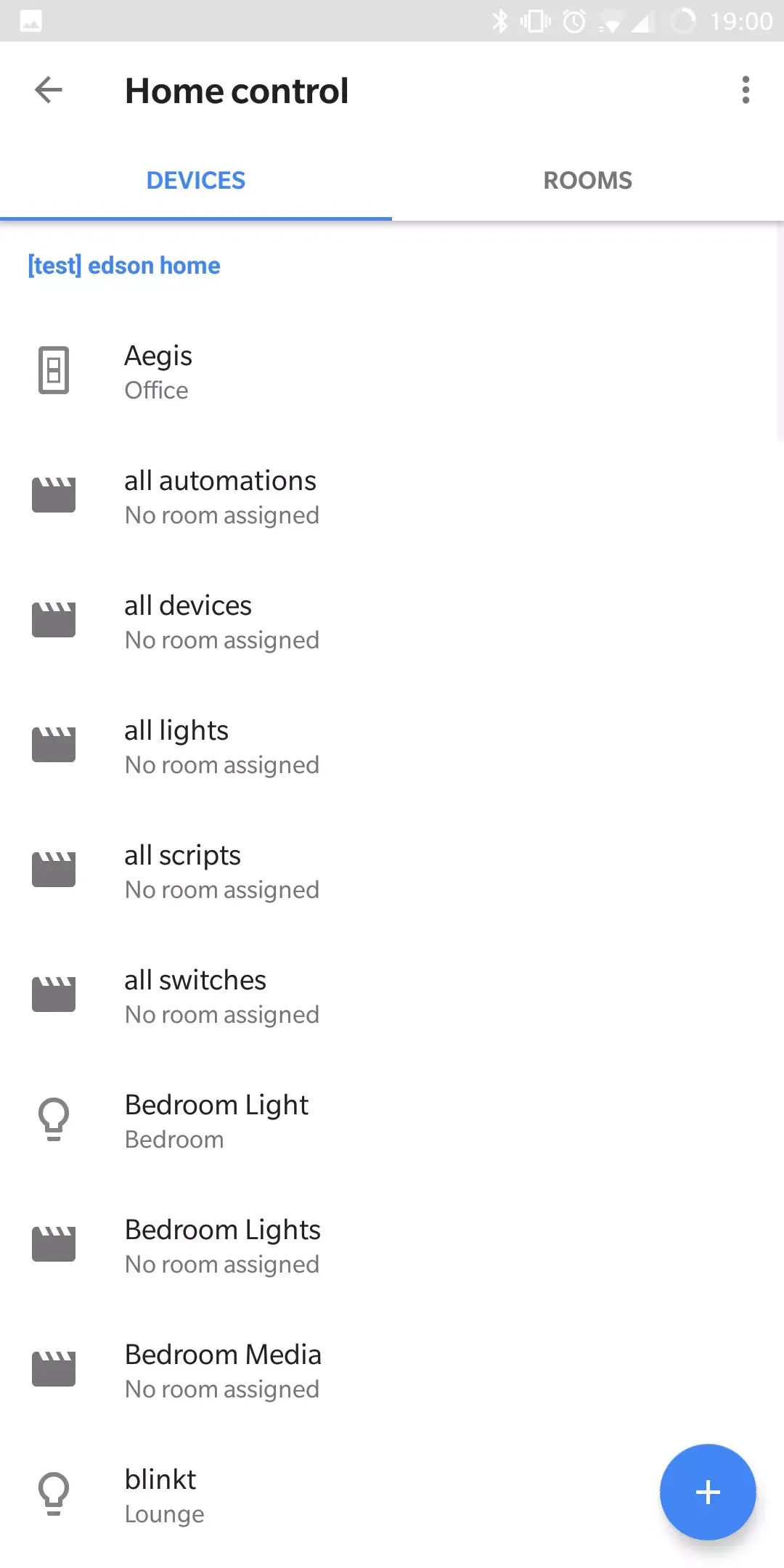
Task: Tap the switch icon next to Aegis
Action: pos(54,370)
